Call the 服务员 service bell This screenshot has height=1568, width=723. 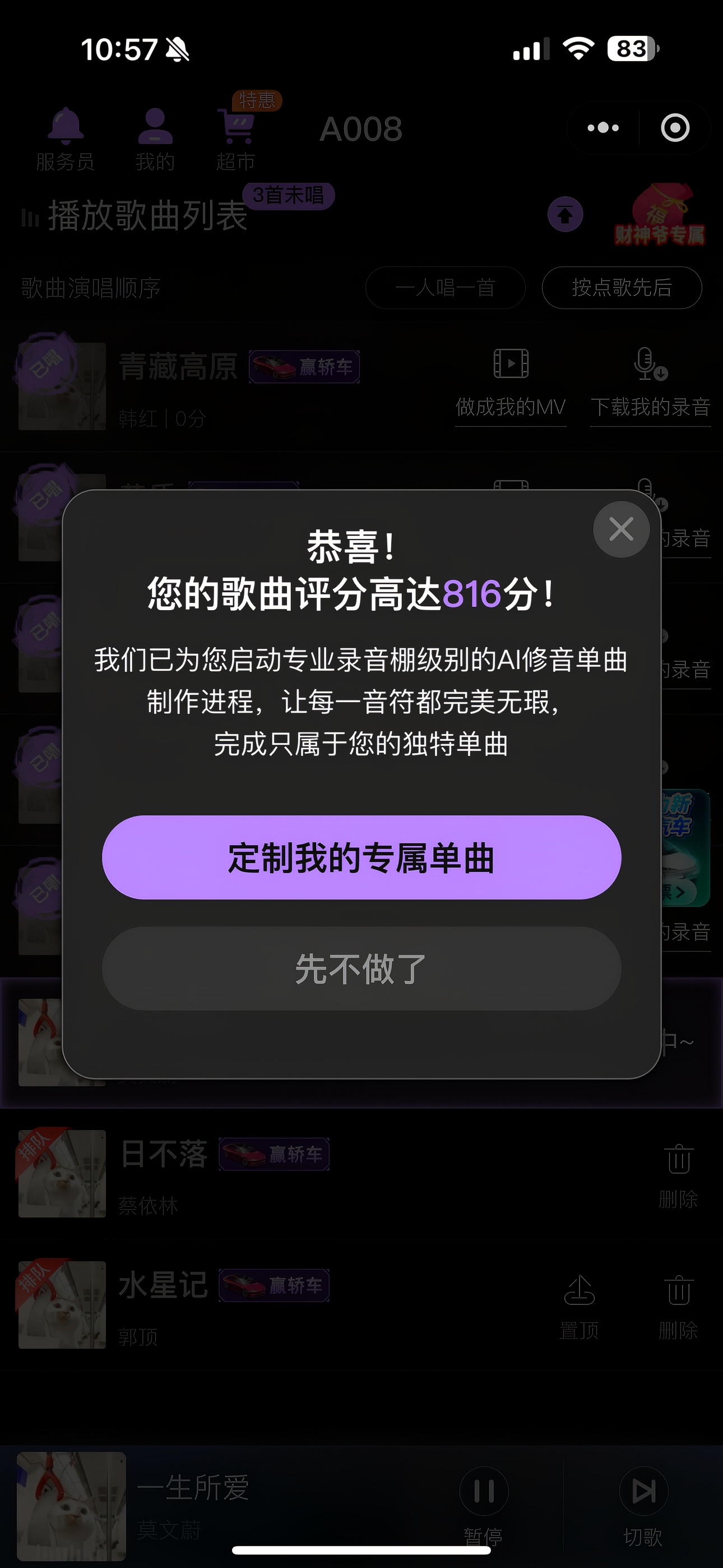(x=65, y=140)
